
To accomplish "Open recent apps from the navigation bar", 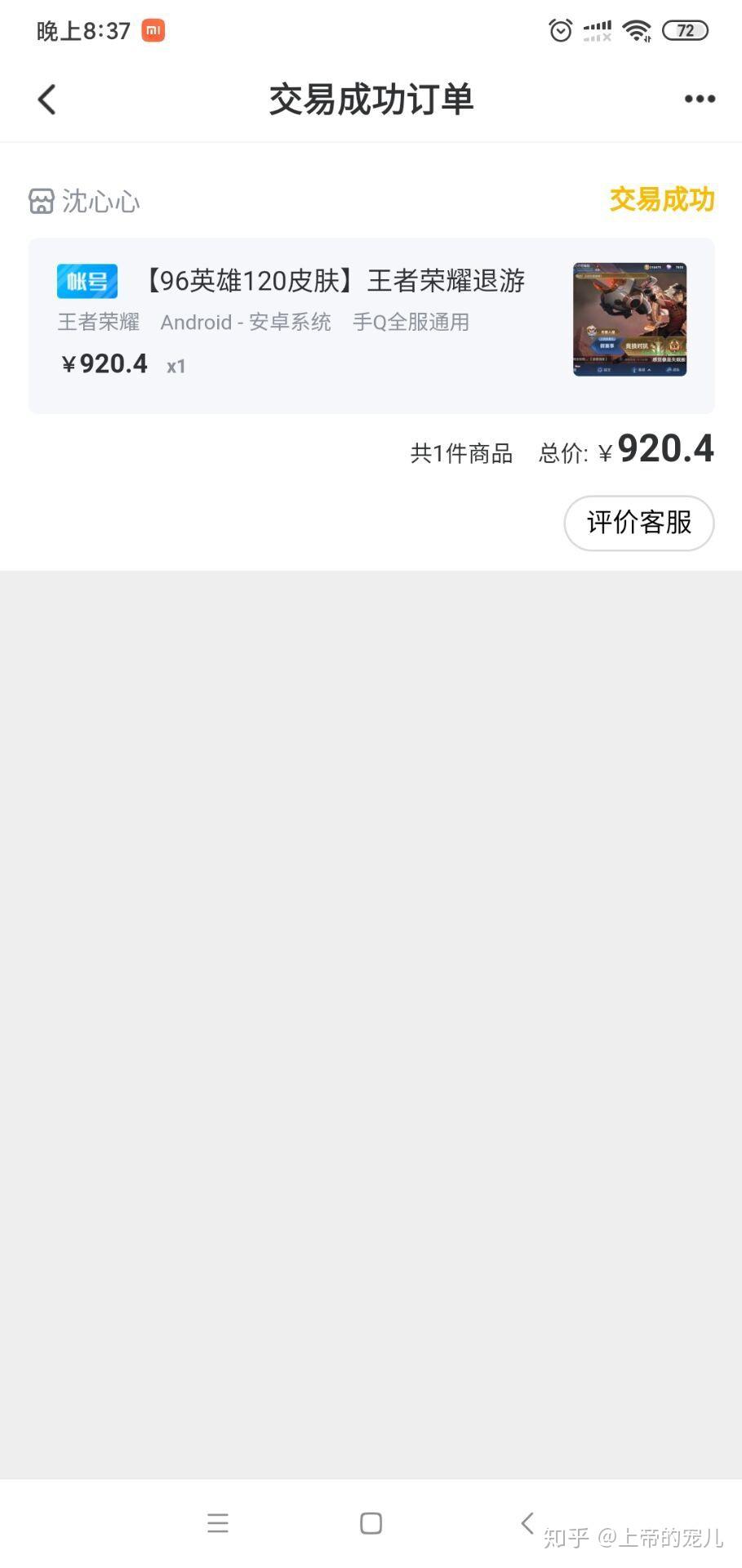I will [x=218, y=1523].
